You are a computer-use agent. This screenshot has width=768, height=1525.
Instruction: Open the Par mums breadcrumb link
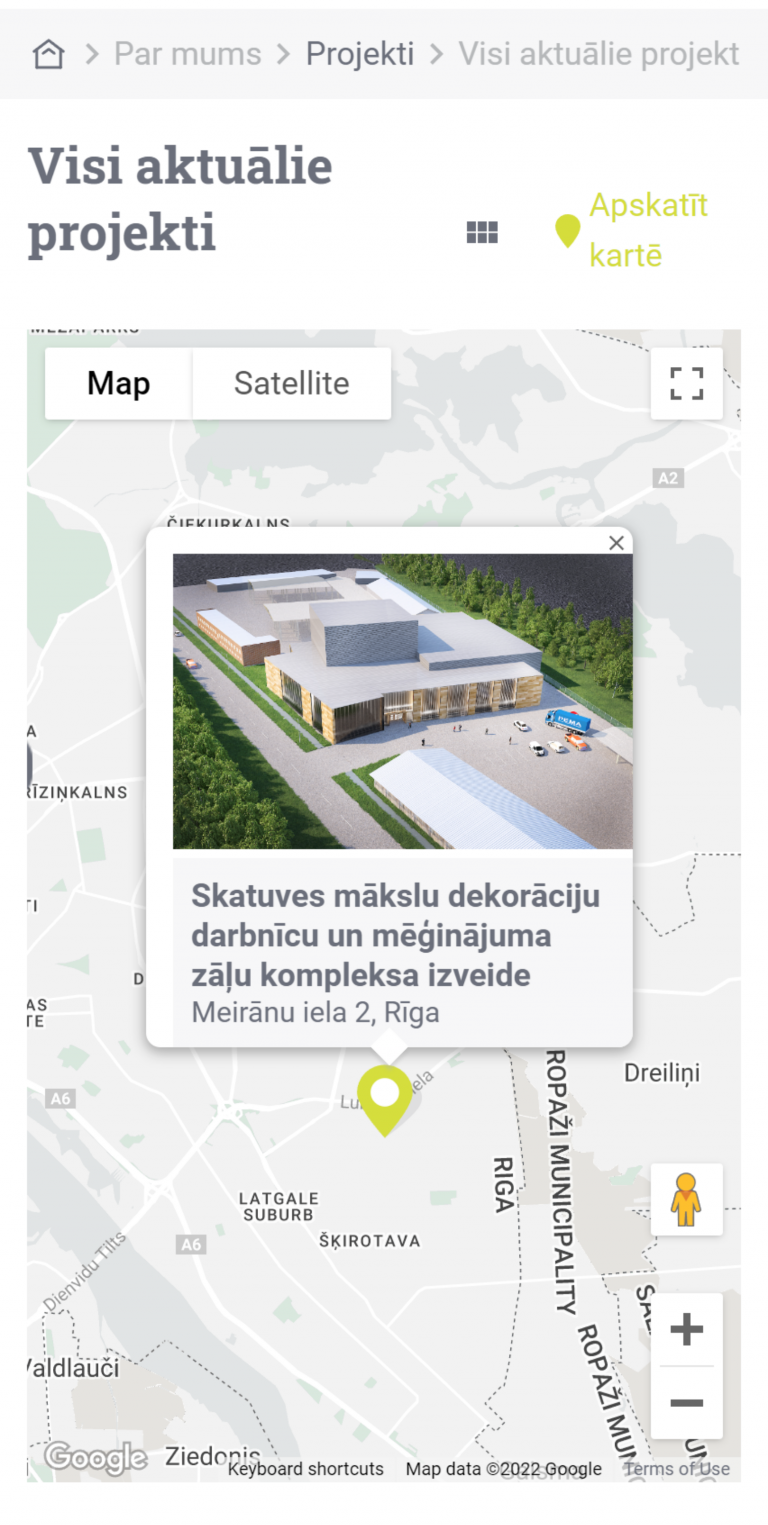187,54
